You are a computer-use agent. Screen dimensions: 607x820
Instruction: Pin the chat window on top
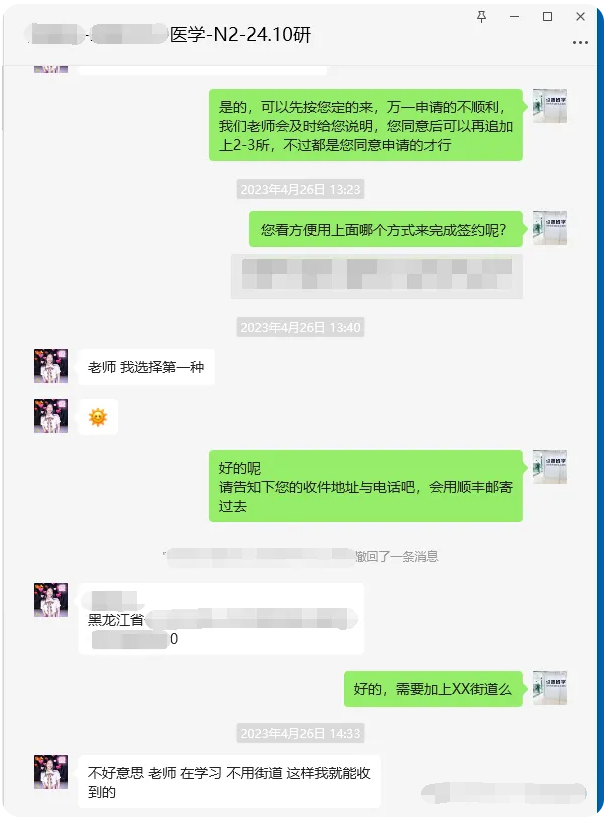click(x=481, y=17)
